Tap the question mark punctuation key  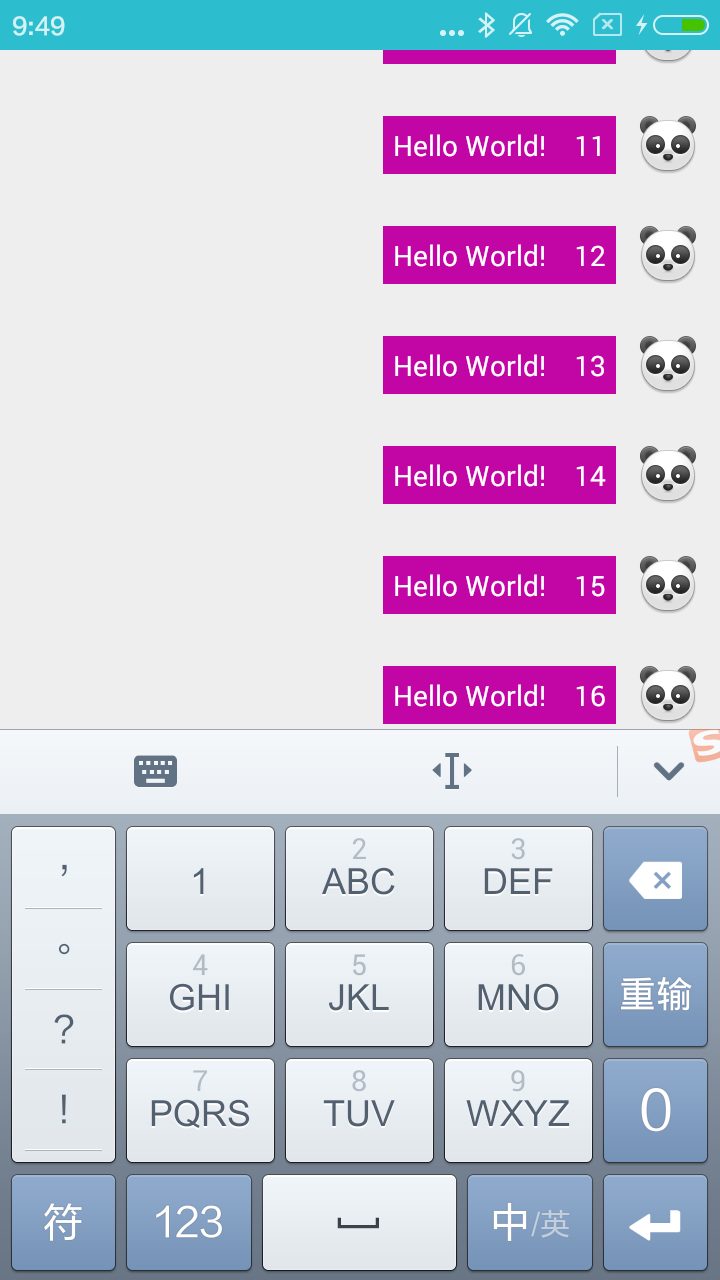coord(63,1029)
